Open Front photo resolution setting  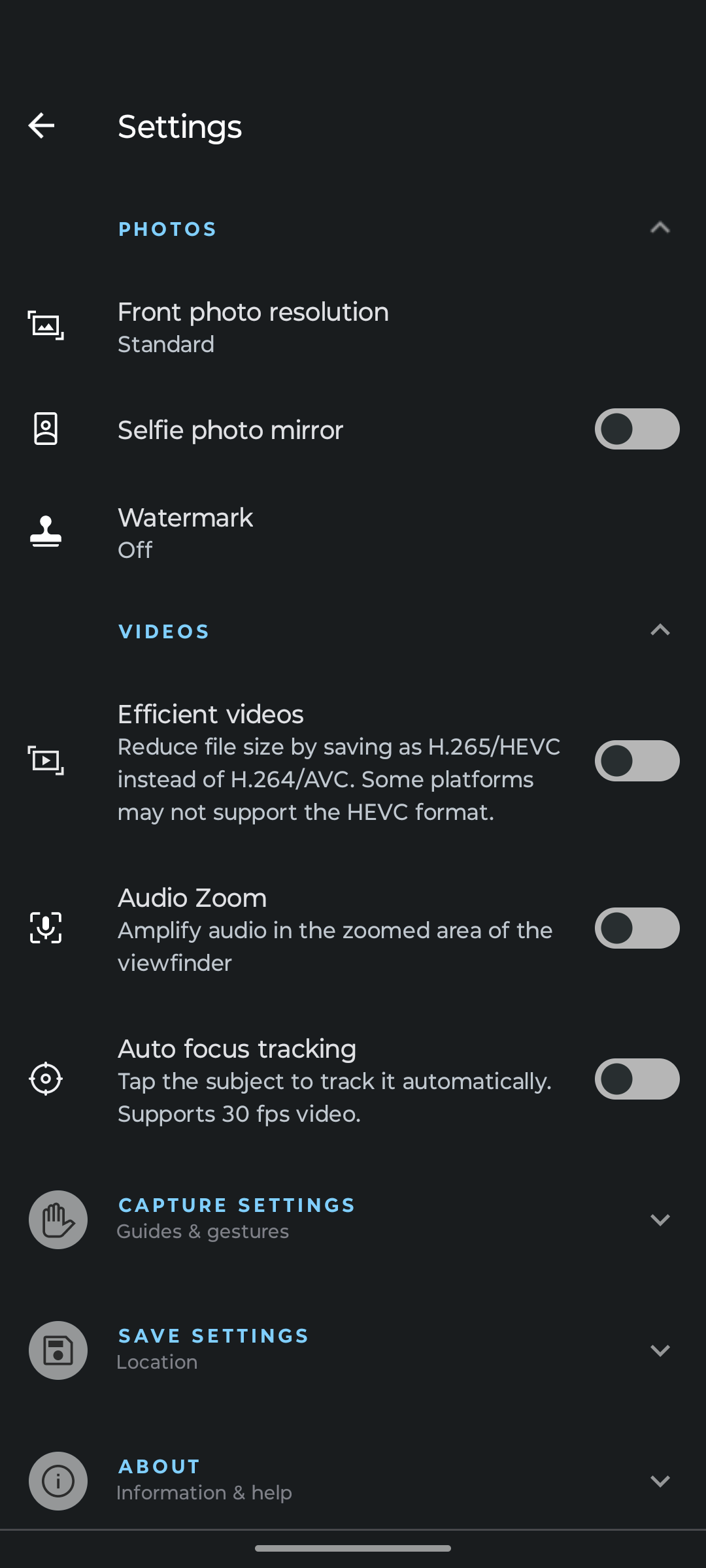353,327
